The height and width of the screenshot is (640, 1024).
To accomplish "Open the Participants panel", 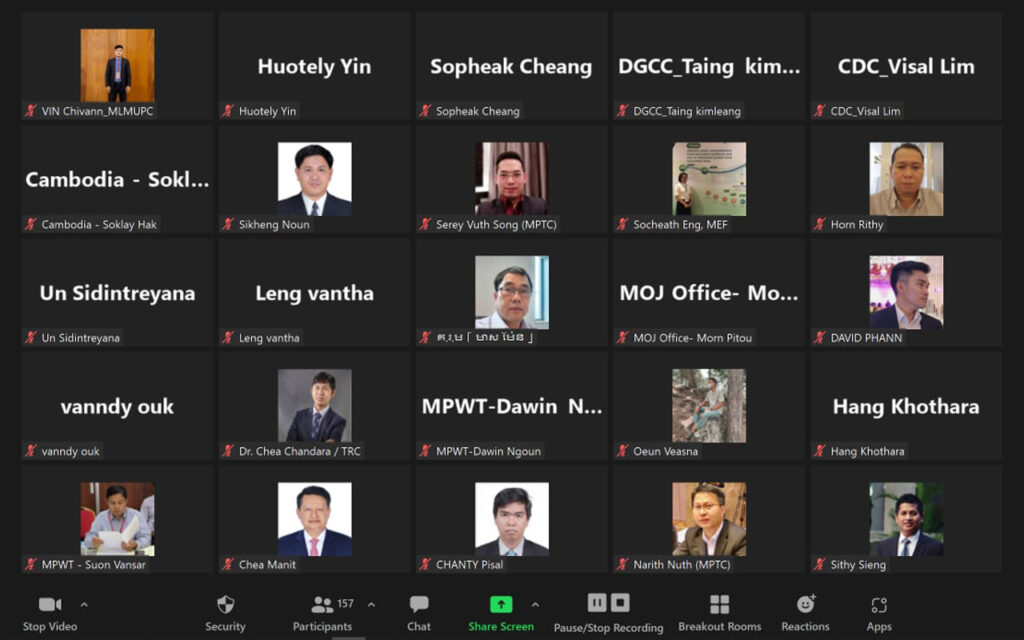I will click(322, 612).
